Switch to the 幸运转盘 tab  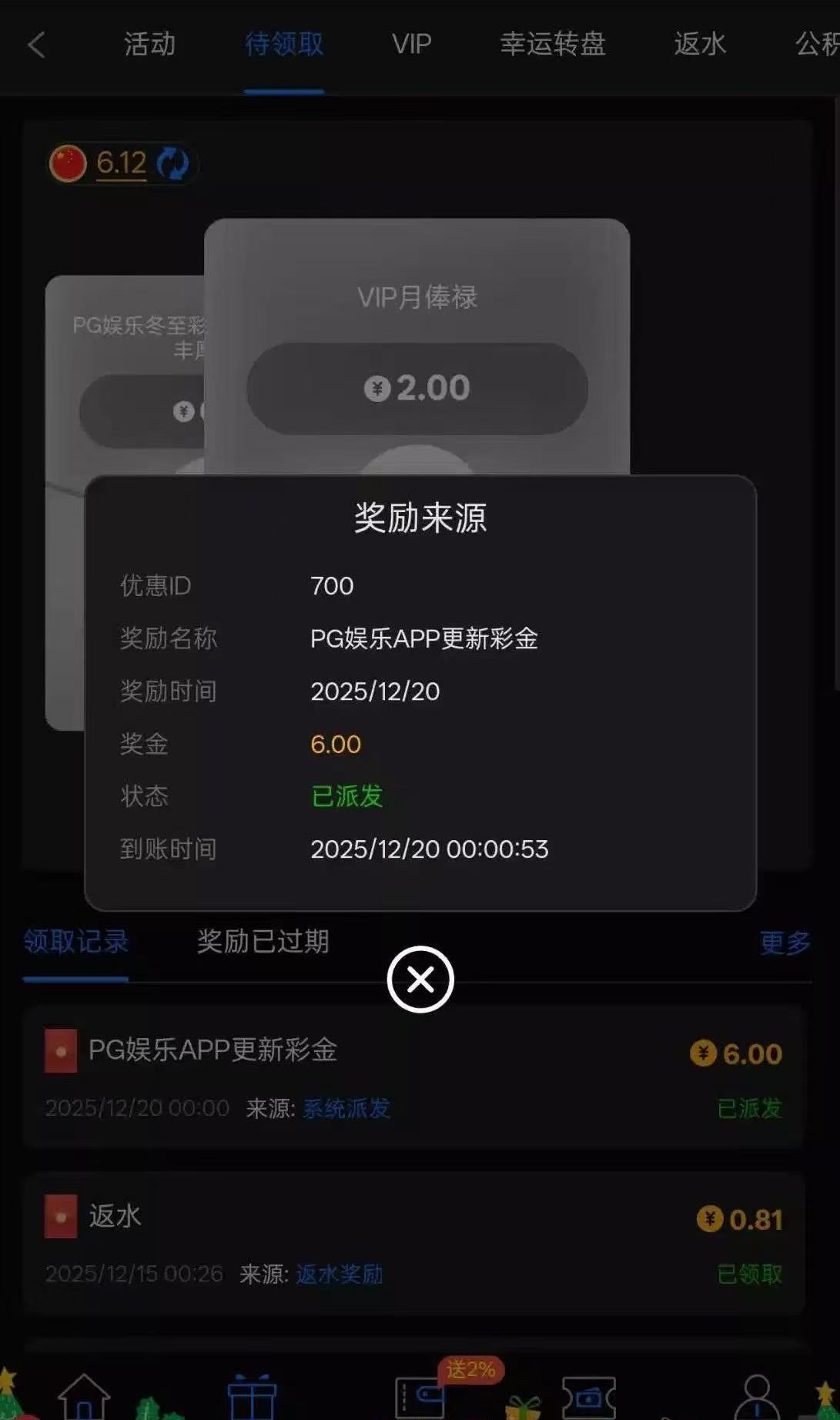point(553,45)
